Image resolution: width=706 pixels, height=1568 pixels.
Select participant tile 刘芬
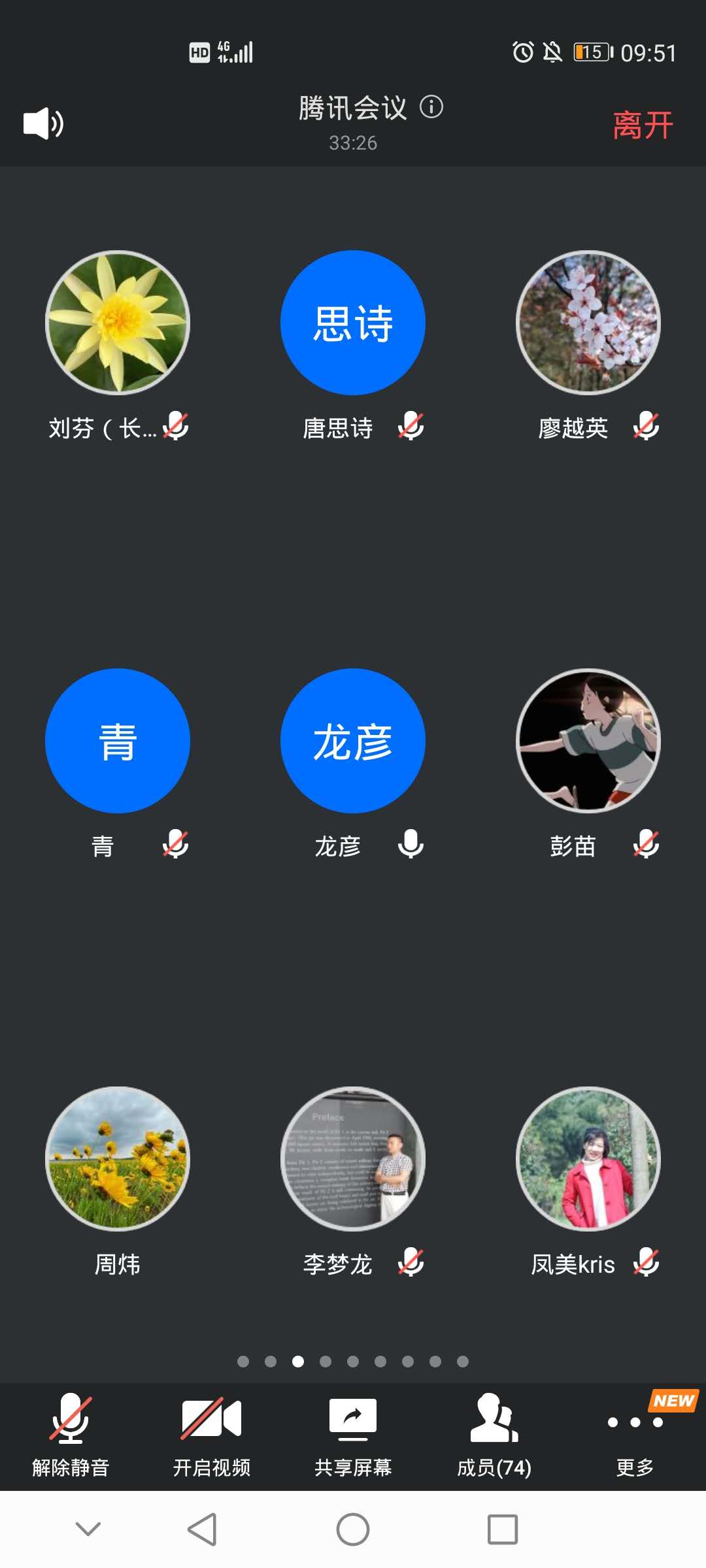(118, 323)
